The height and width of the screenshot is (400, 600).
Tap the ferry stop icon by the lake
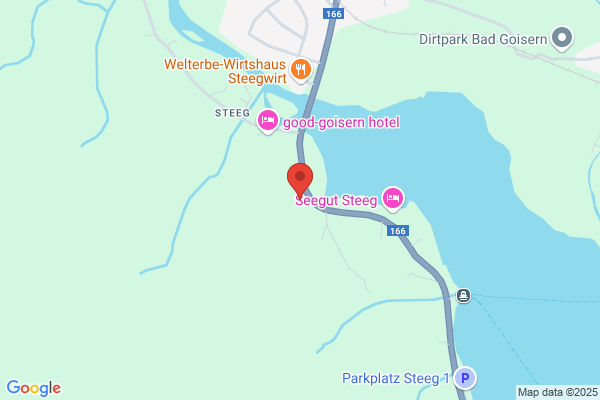(x=463, y=296)
